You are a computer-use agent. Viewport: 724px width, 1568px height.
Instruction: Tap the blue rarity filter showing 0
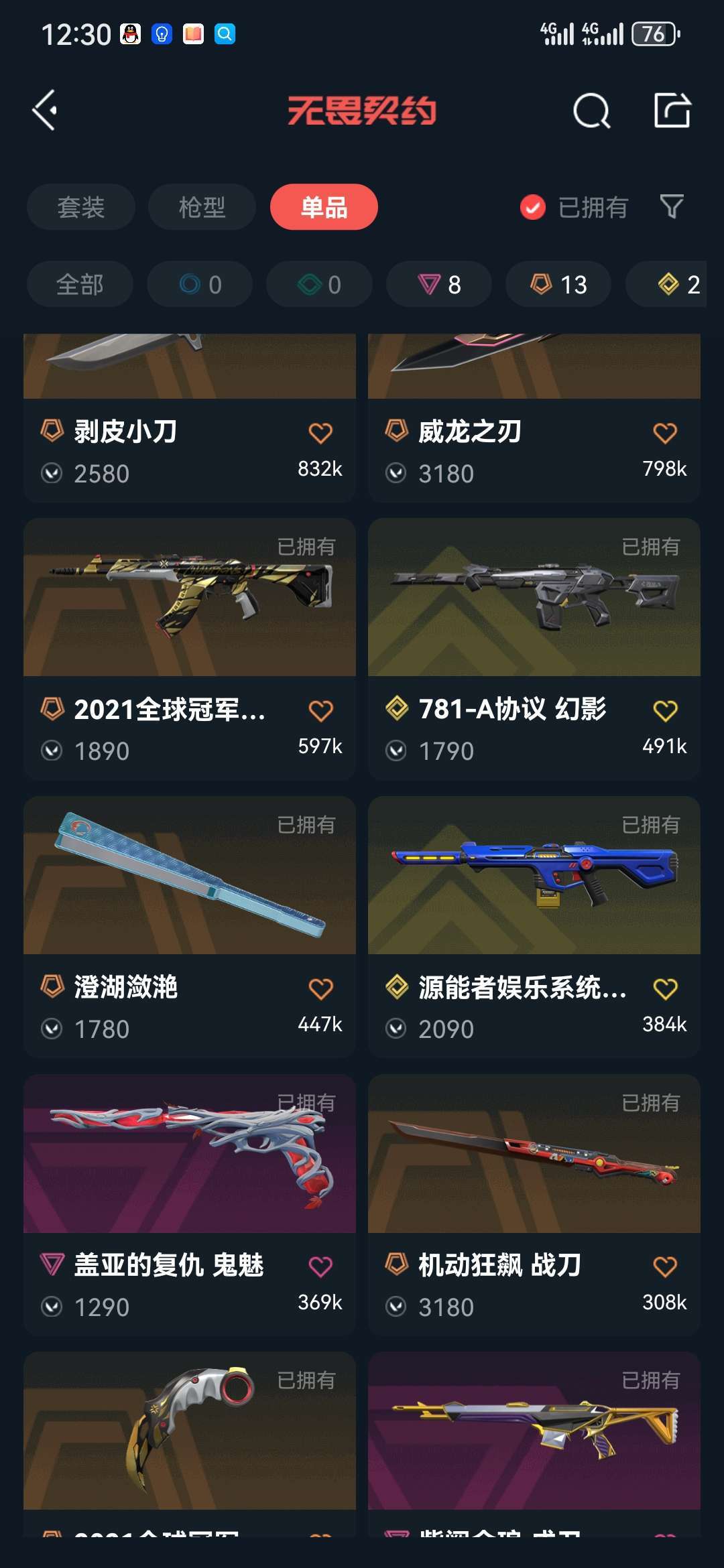[x=199, y=284]
